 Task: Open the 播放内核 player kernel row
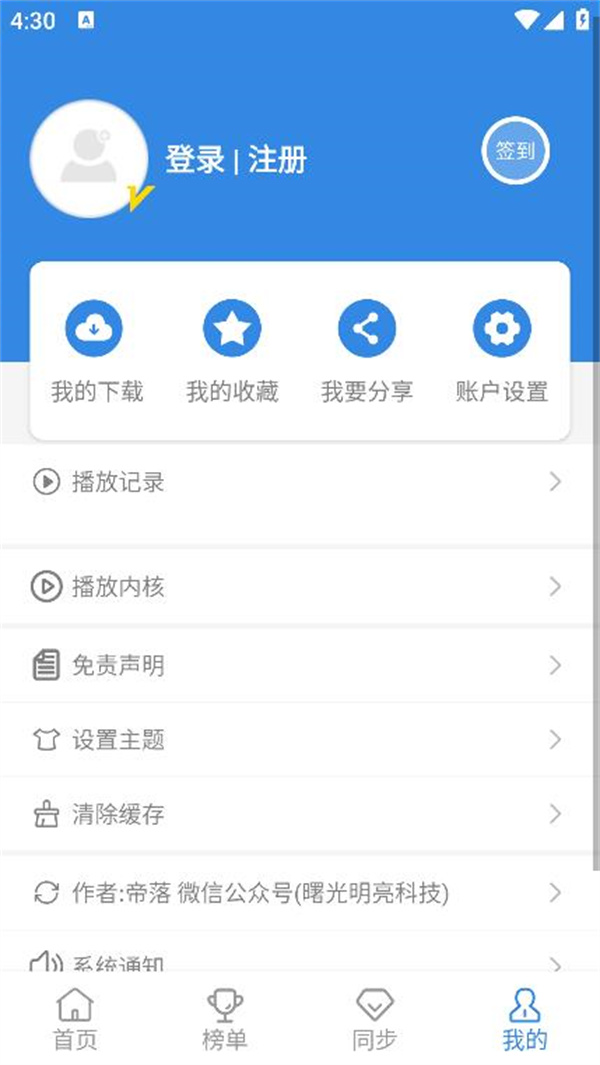pyautogui.click(x=300, y=587)
